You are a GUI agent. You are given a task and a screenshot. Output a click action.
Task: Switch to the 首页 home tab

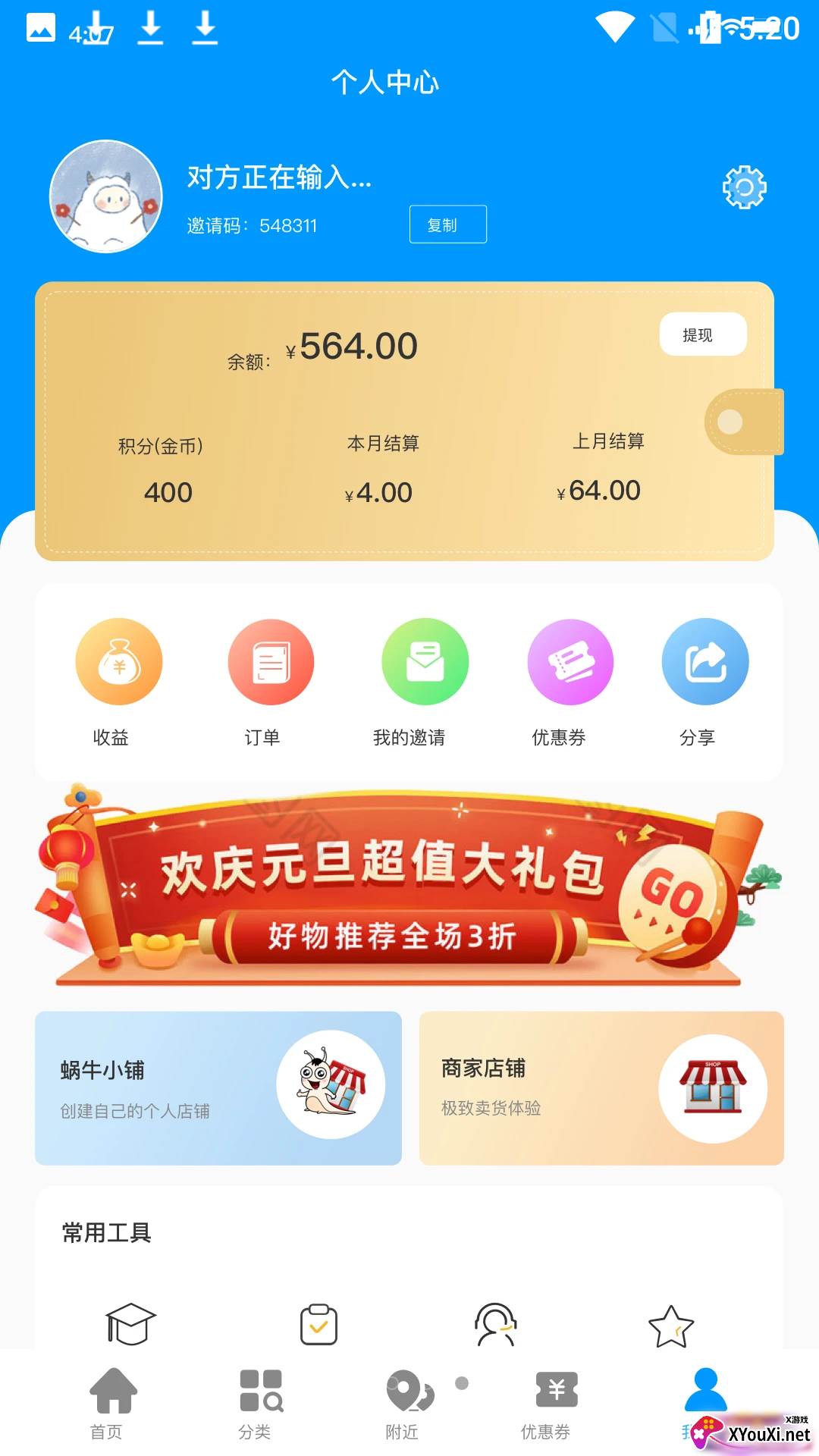[x=112, y=1403]
